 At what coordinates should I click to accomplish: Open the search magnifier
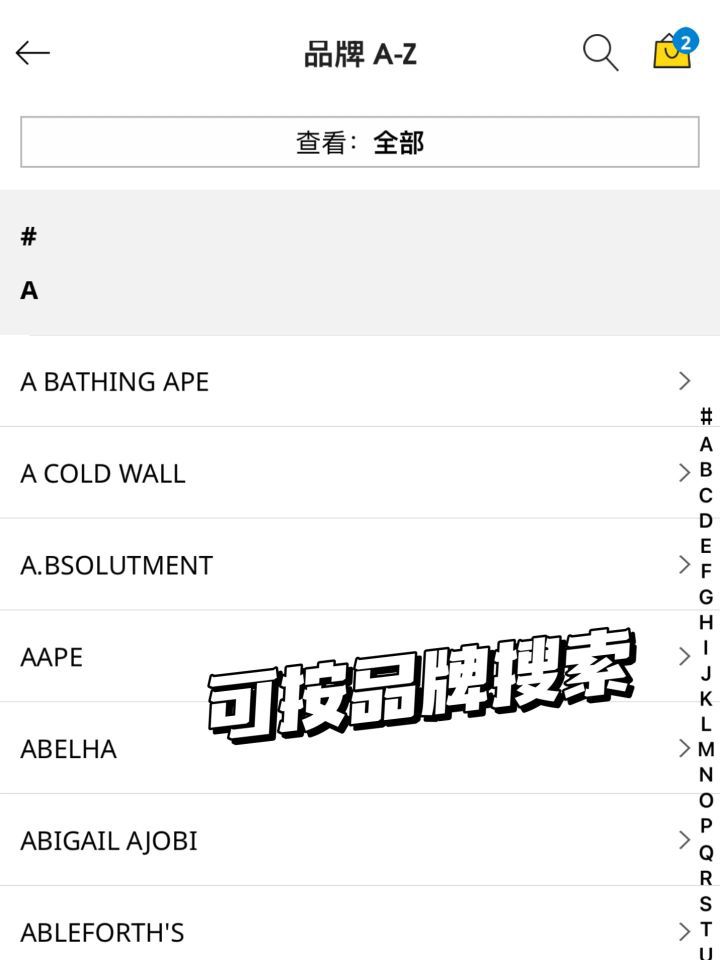[600, 52]
